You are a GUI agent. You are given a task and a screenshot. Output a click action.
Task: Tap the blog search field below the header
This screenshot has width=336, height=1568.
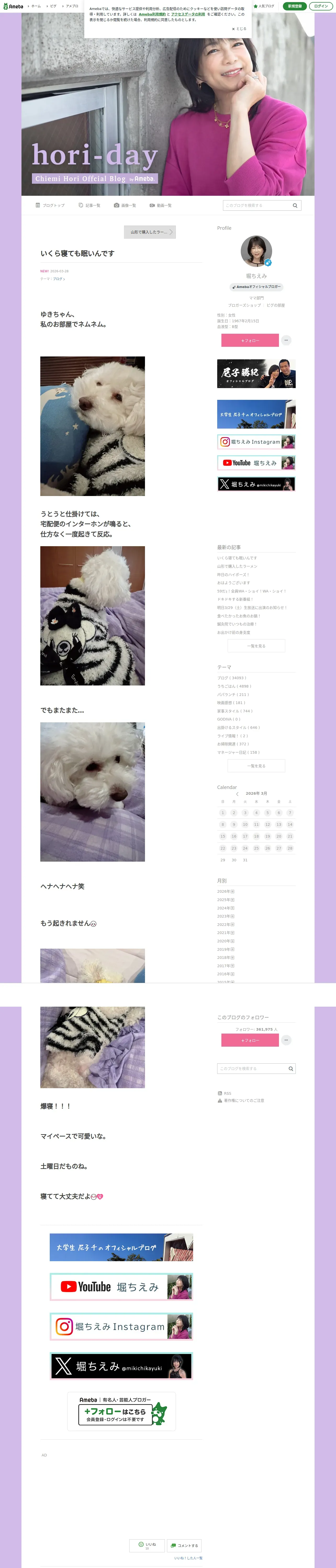[x=262, y=205]
